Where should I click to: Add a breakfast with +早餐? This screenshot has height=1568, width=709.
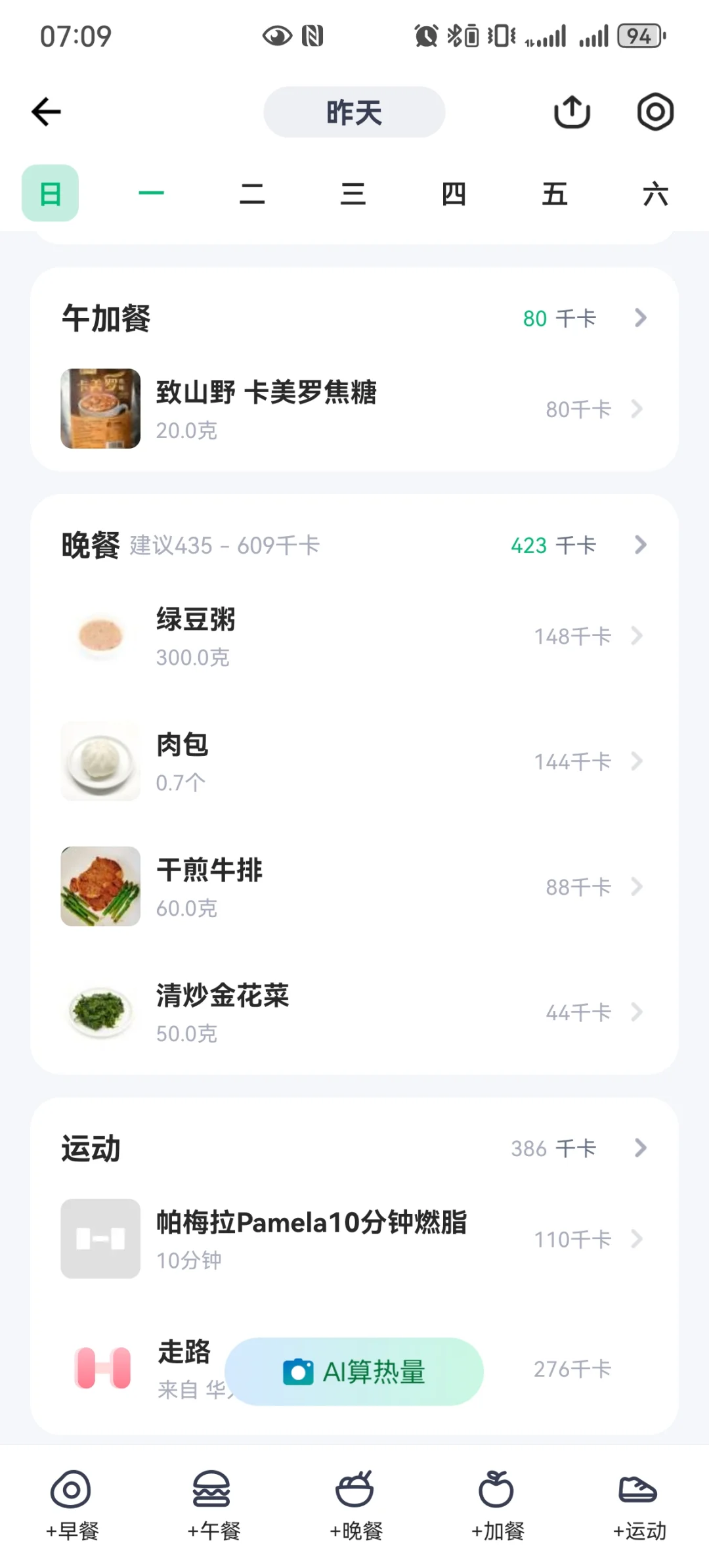72,1502
